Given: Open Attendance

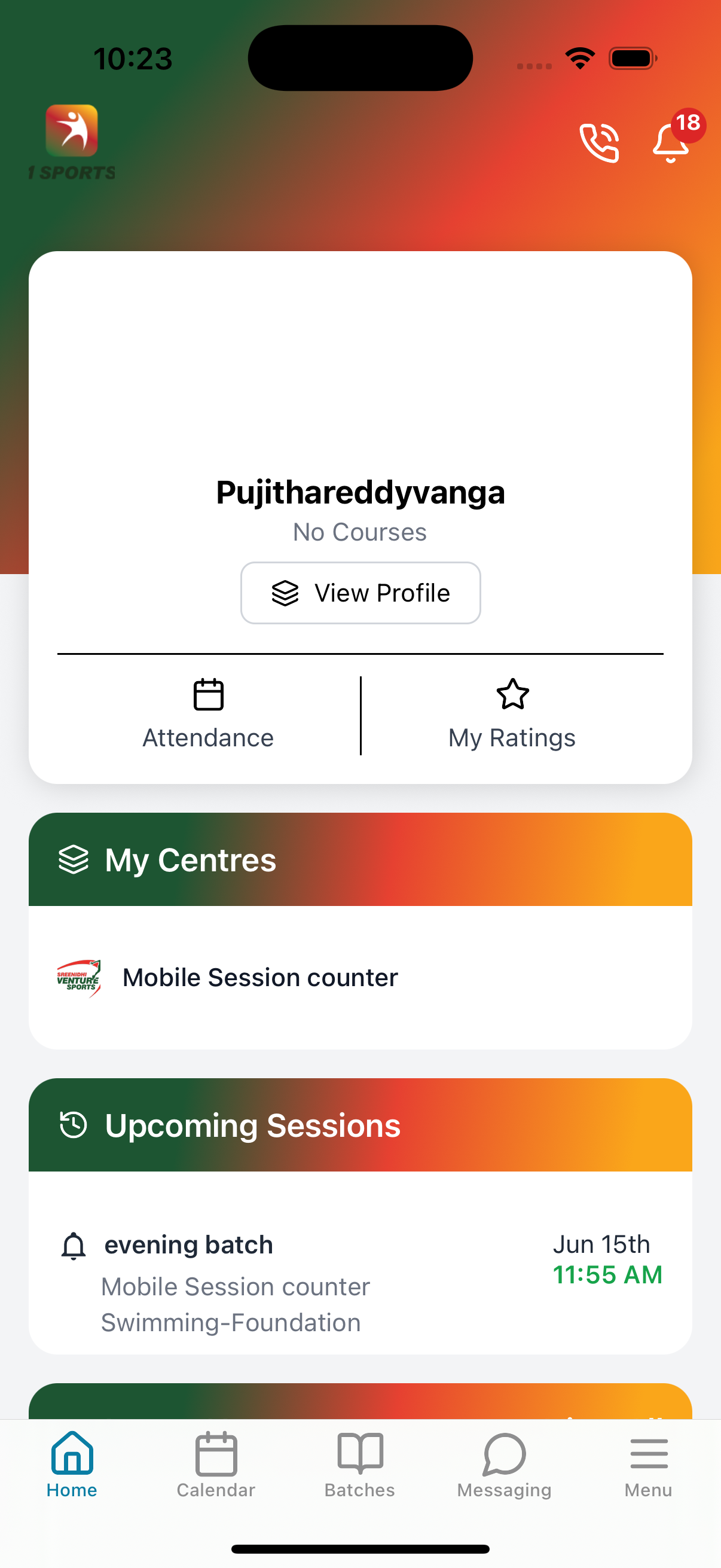Looking at the screenshot, I should 208,715.
